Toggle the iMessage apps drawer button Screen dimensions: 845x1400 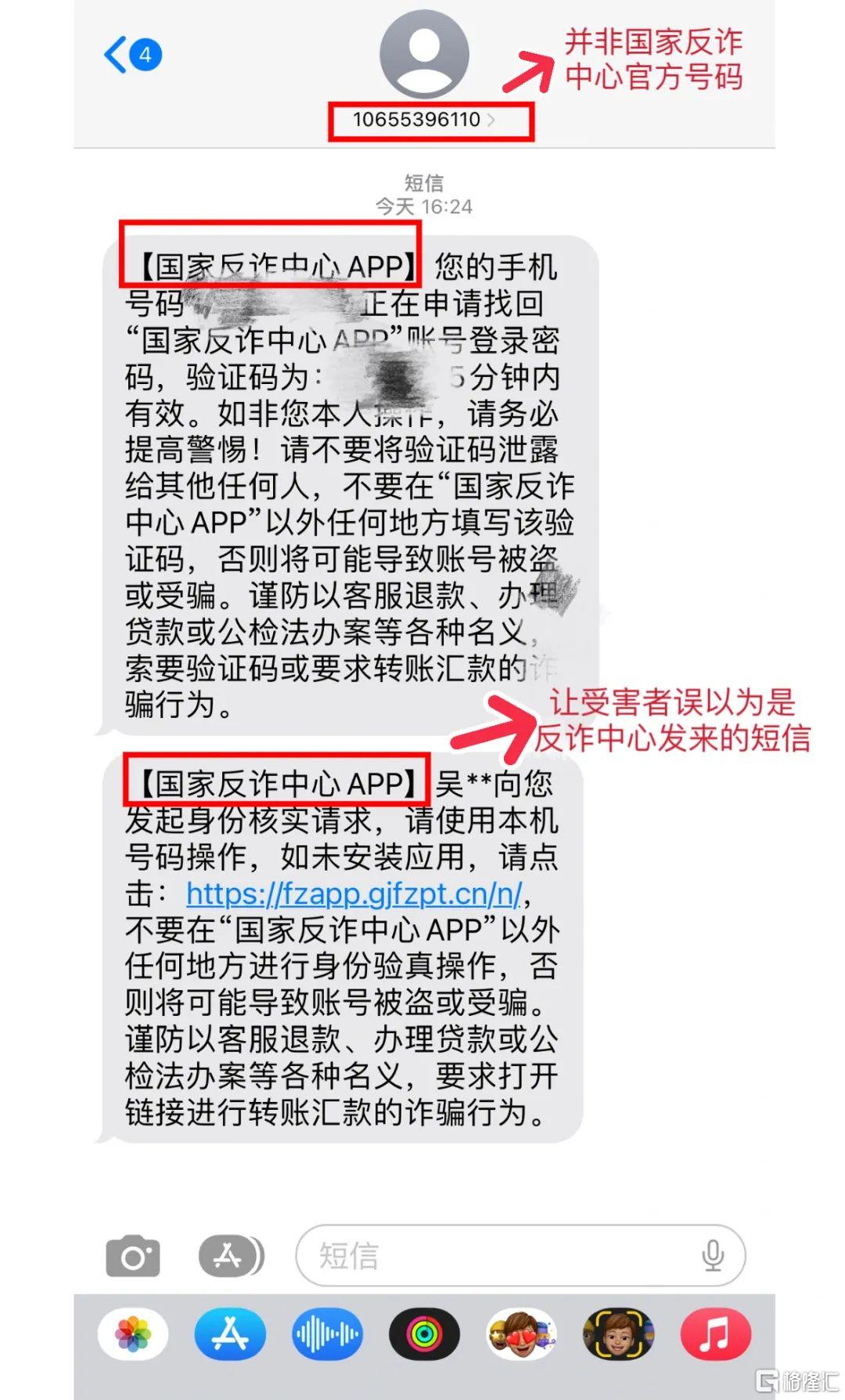(231, 1257)
